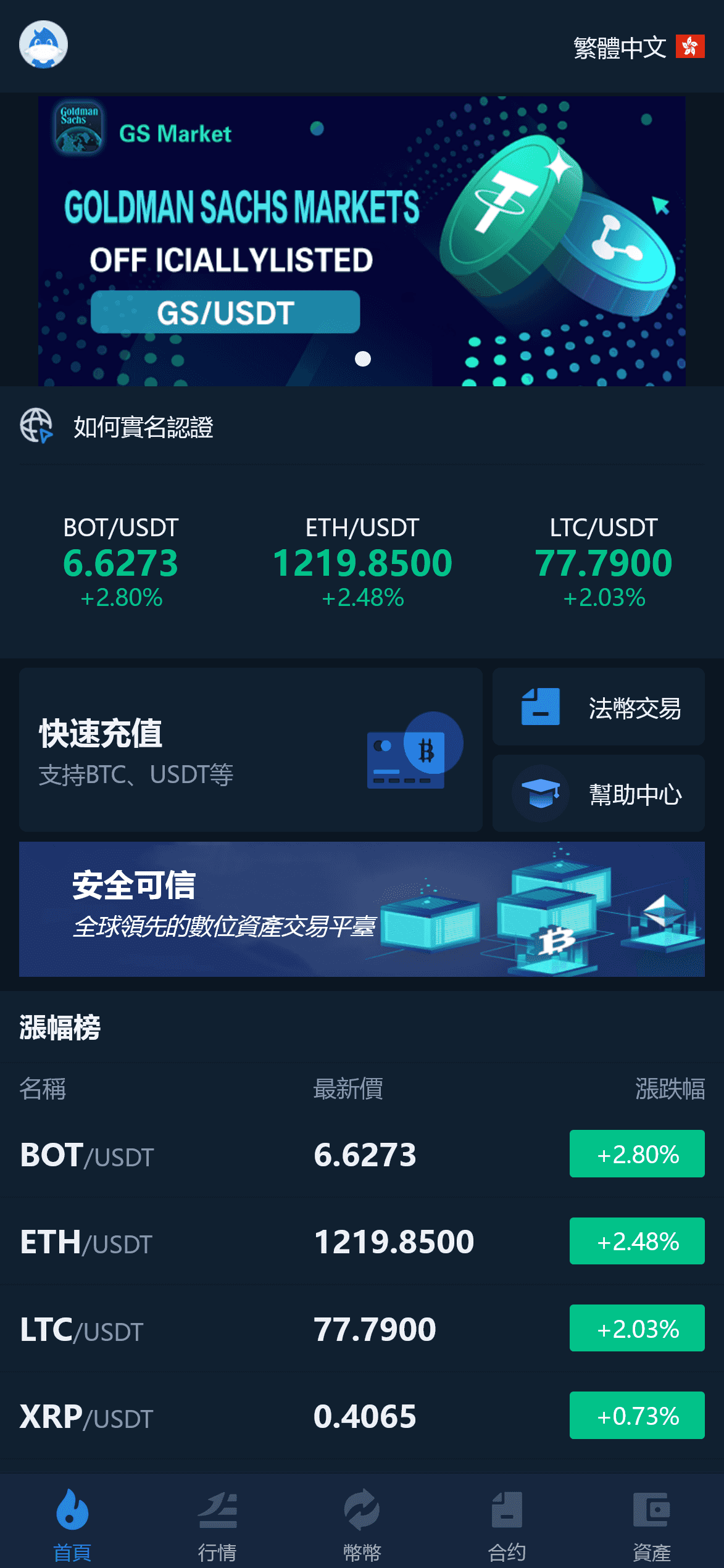Go to 法幣交易 fiat trading
The image size is (724, 1568).
point(599,707)
